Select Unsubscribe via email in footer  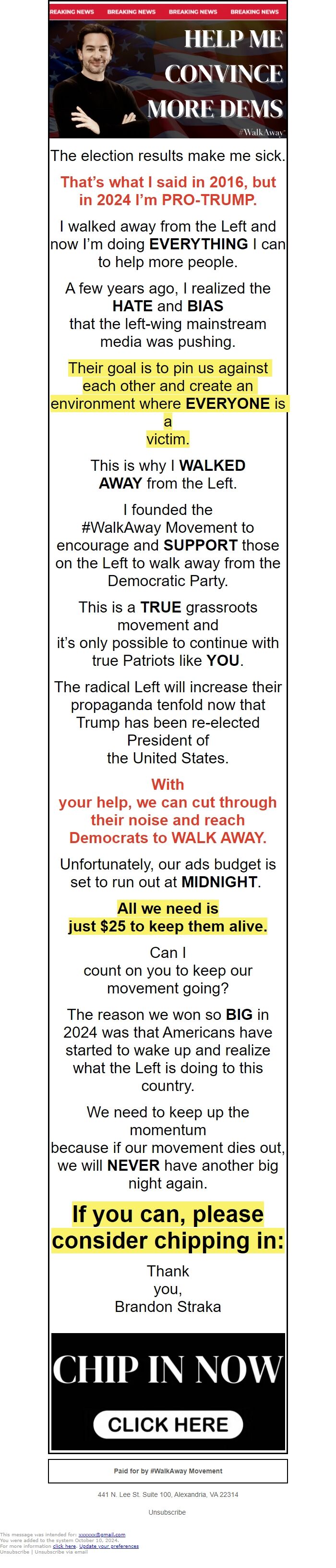click(x=61, y=1552)
